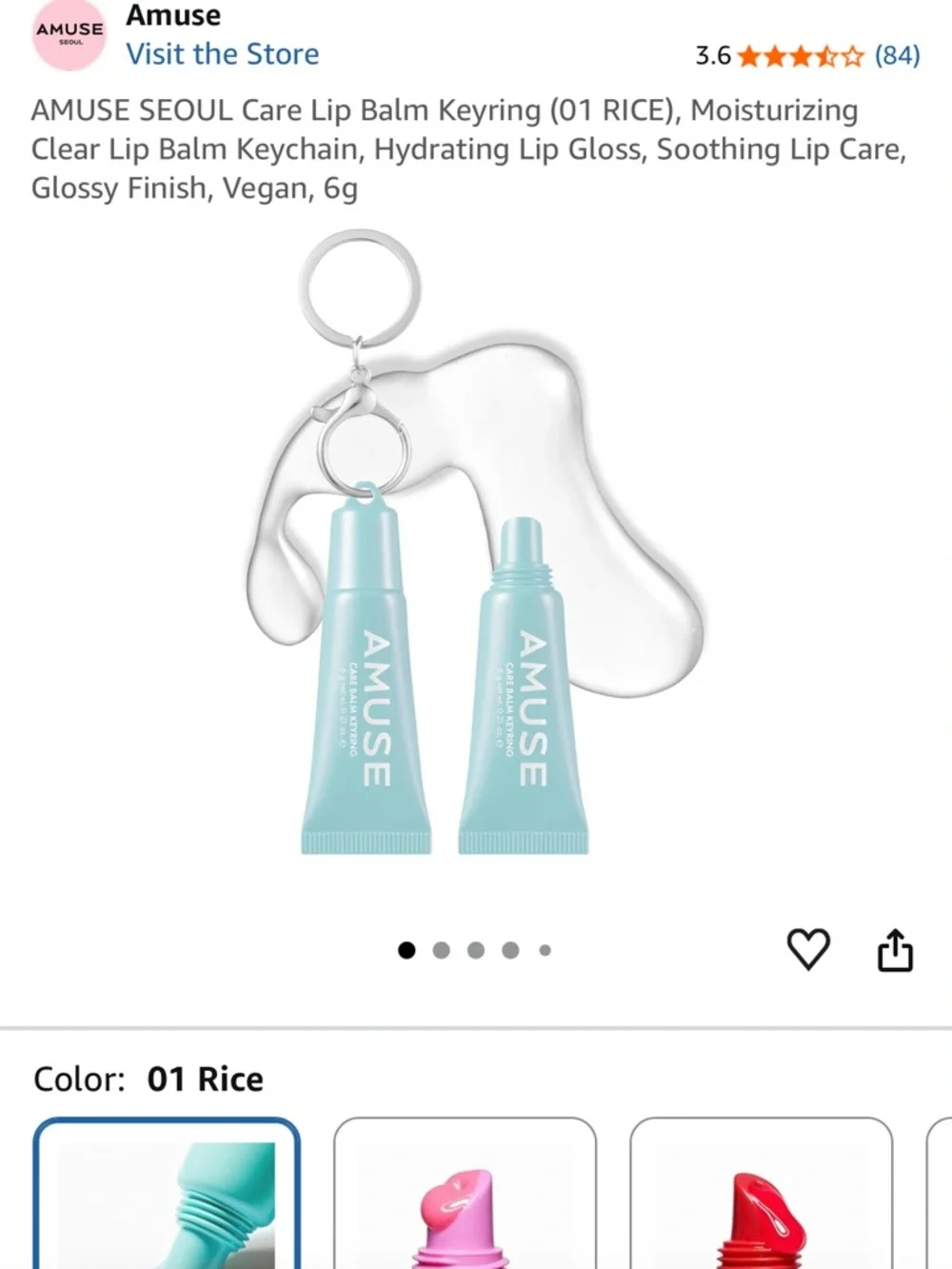Screen dimensions: 952x1269
Task: Open the 84 customer ratings
Action: pyautogui.click(x=897, y=55)
